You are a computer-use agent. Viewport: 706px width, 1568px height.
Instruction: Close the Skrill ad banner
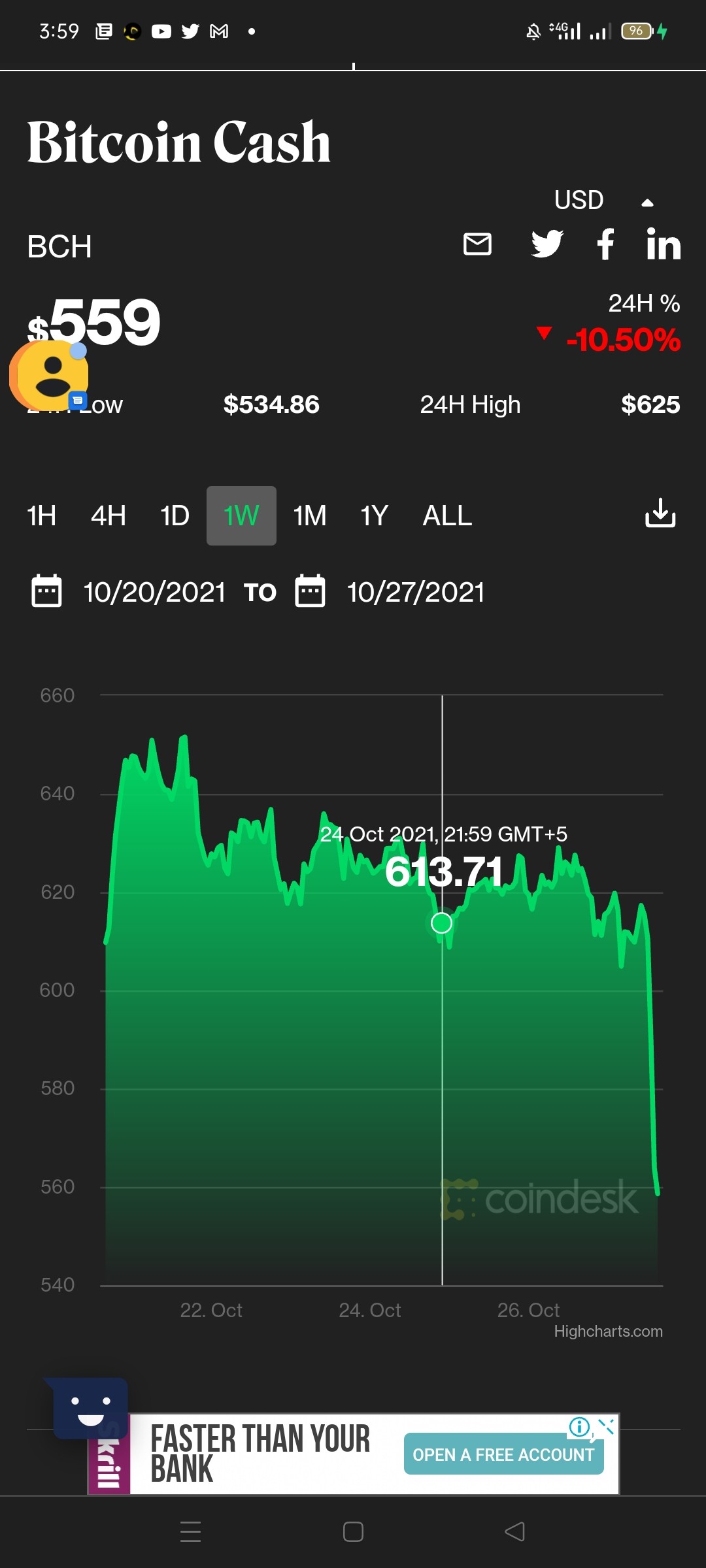tap(607, 1427)
